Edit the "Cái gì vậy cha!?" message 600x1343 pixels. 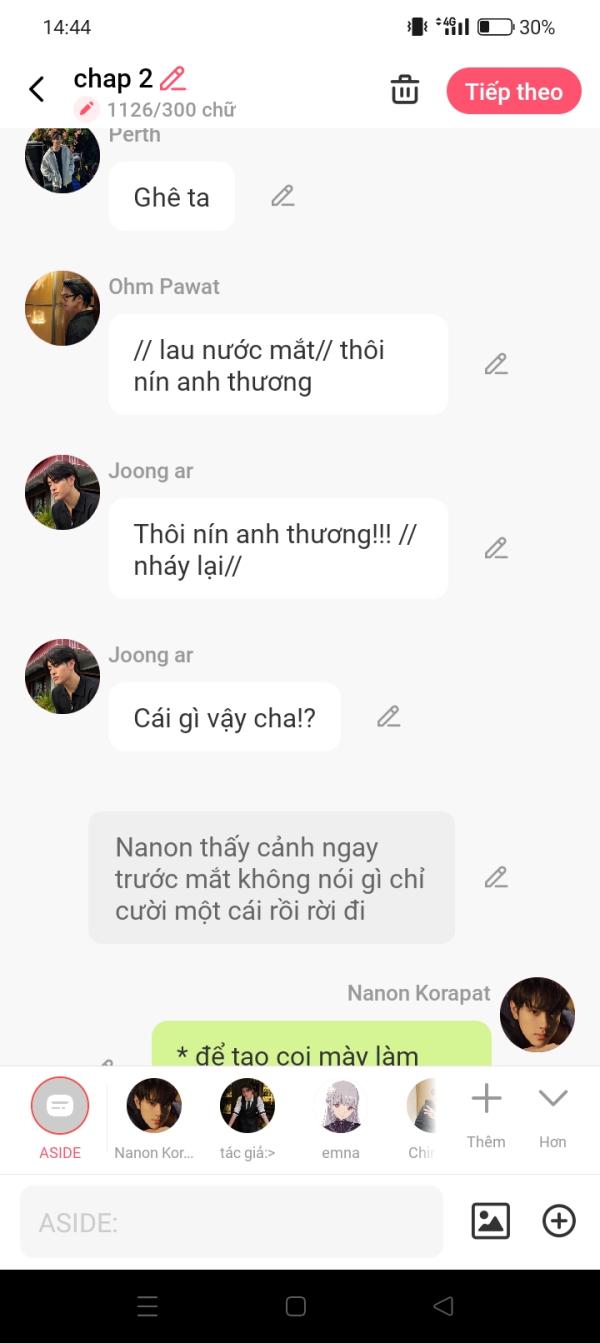coord(389,716)
